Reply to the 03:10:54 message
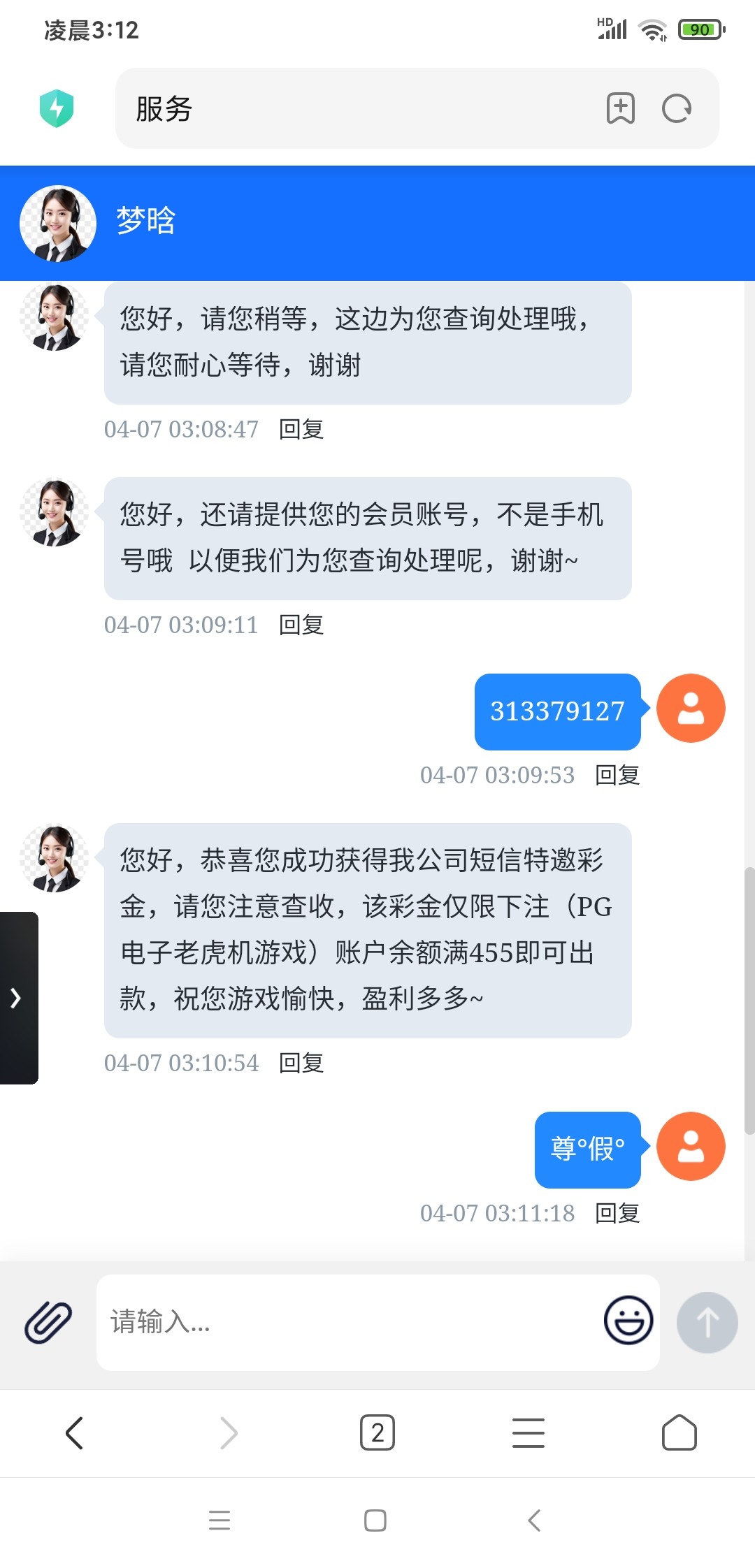This screenshot has height=1568, width=755. pos(301,1063)
